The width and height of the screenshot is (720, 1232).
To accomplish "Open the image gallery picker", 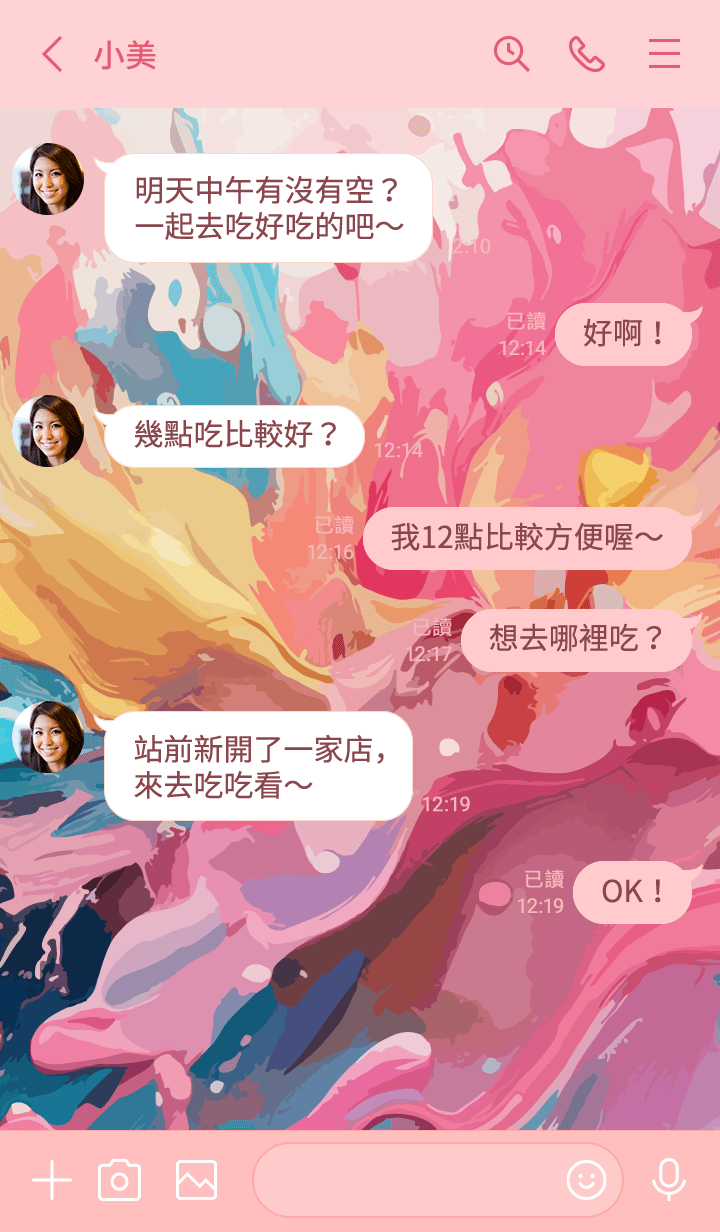I will coord(196,1181).
